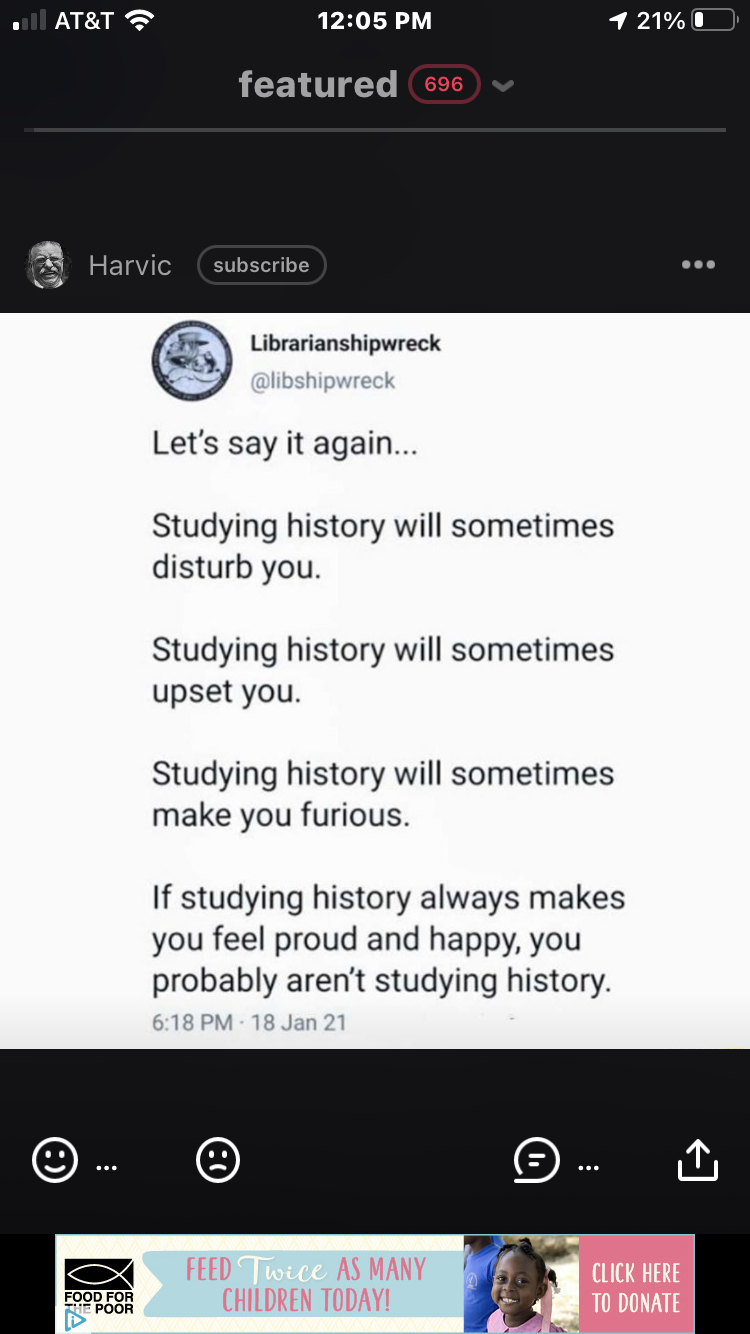Viewport: 750px width, 1334px height.
Task: Open the comments bubble
Action: pyautogui.click(x=536, y=1161)
